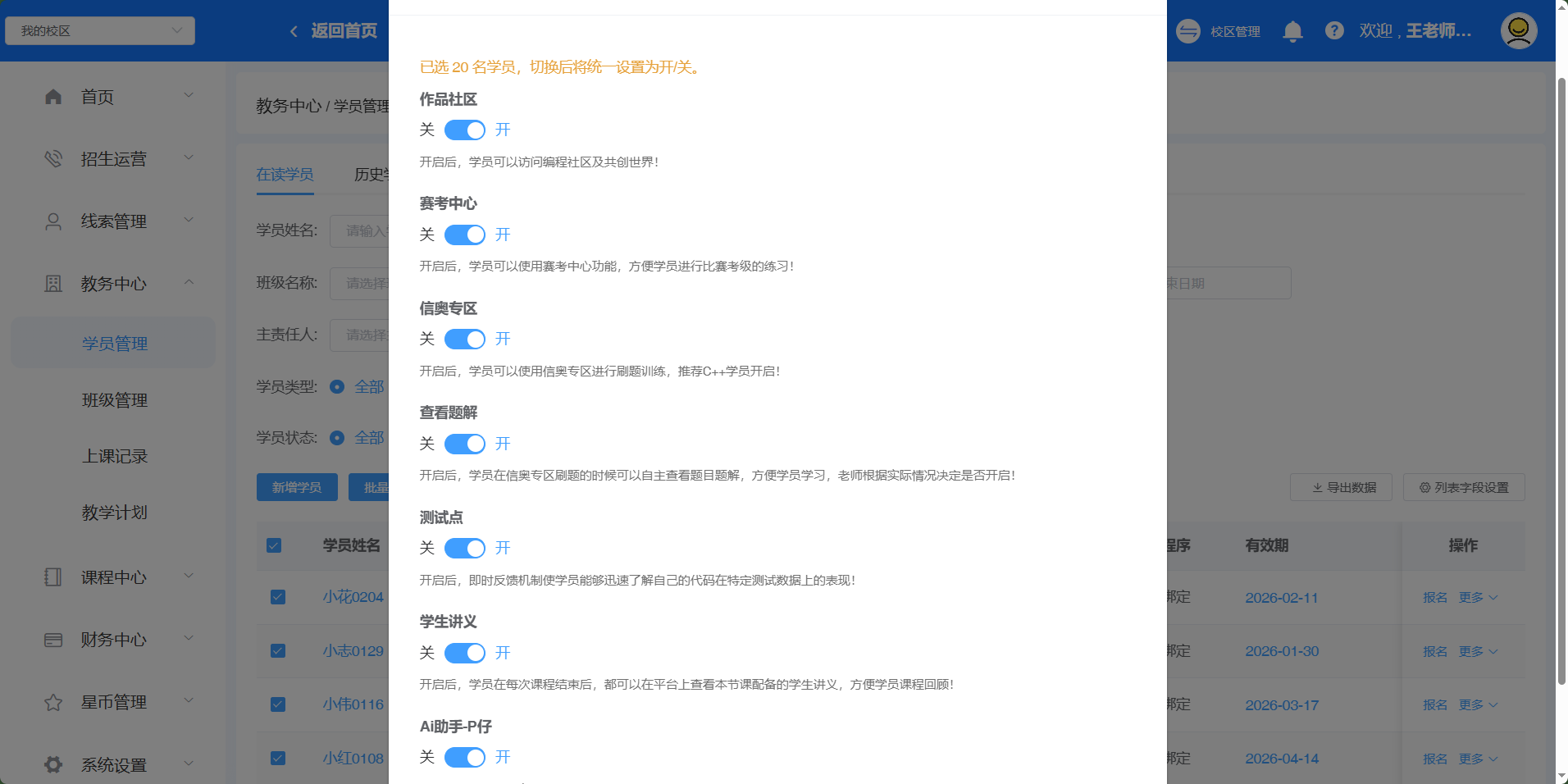Open the notifications bell
1568x784 pixels.
coord(1292,31)
